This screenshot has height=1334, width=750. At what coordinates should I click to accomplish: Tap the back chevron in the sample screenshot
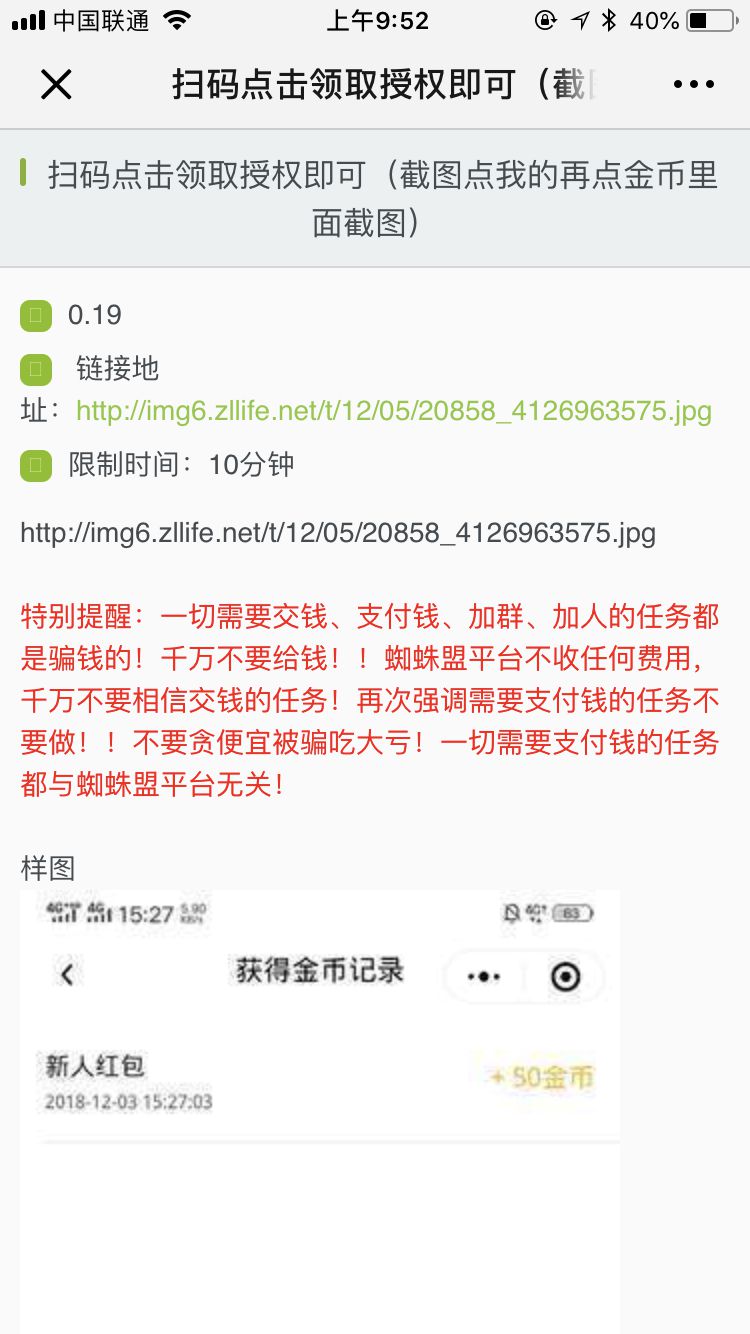coord(69,973)
